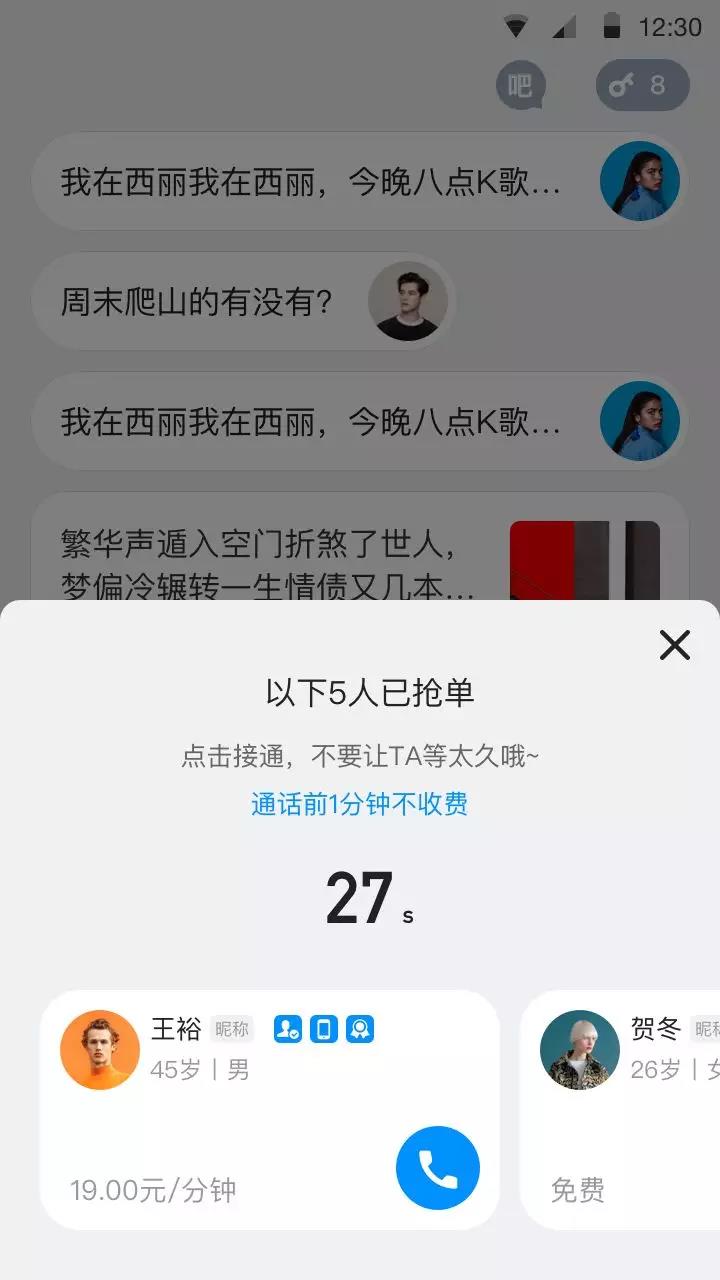The image size is (720, 1280).
Task: Select 王裕's nickname 昵称 tag
Action: (x=233, y=1029)
